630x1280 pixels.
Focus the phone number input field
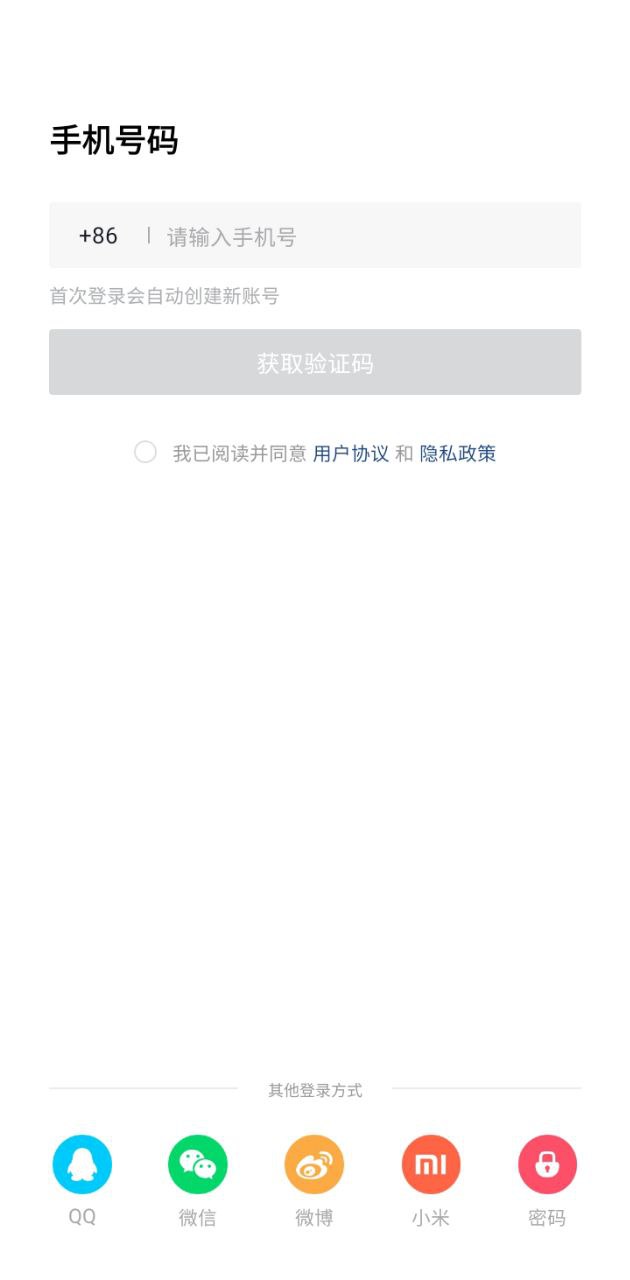point(370,236)
